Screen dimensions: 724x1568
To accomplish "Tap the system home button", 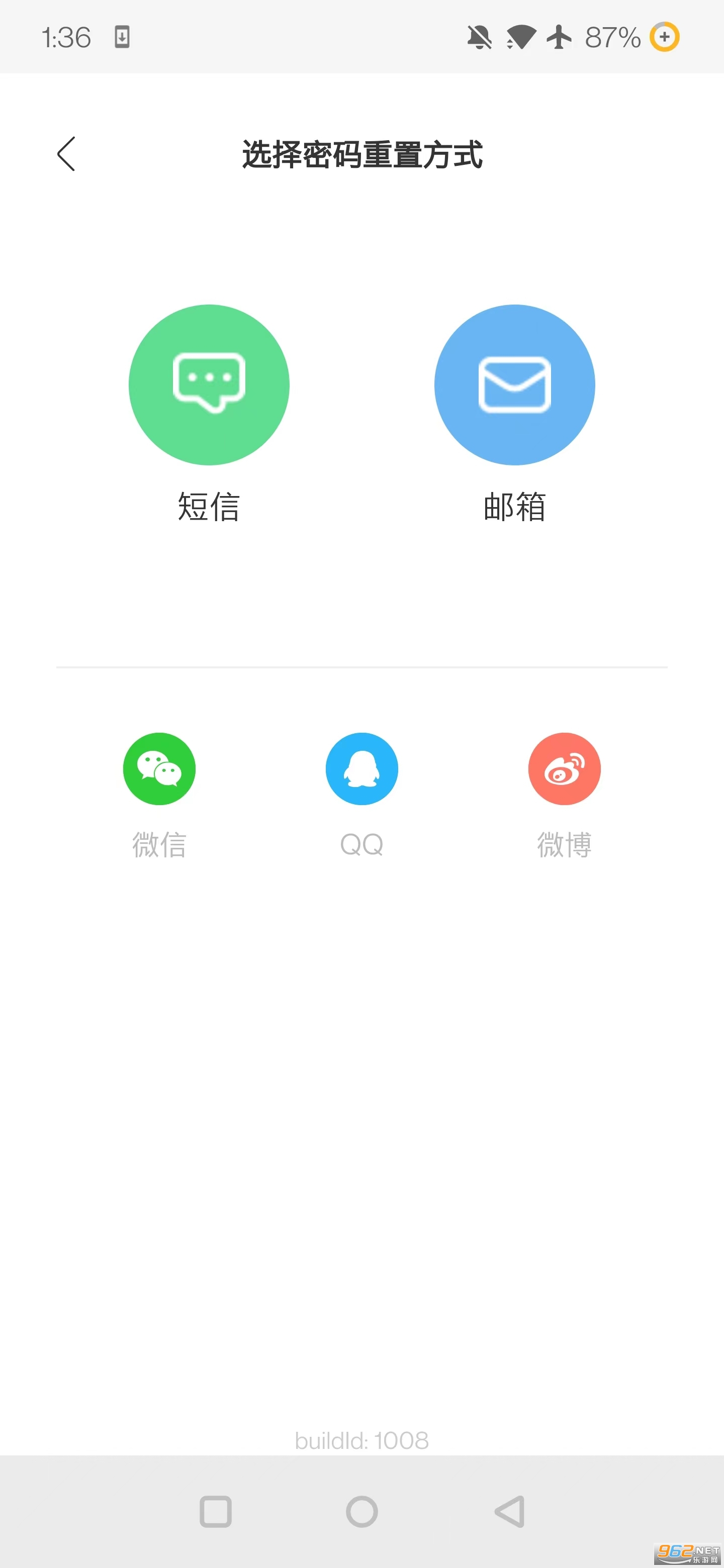I will 361,1511.
